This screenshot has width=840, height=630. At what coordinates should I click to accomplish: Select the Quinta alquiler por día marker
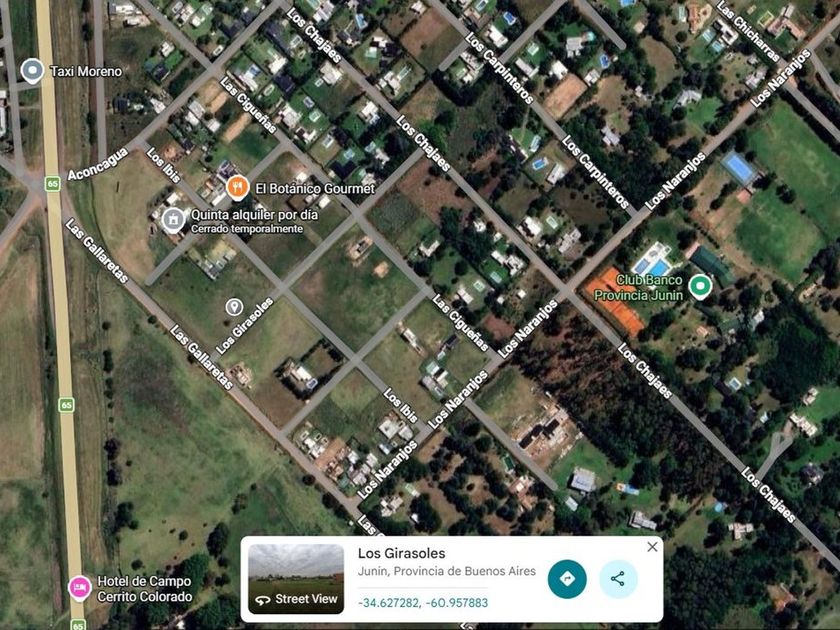coord(173,220)
